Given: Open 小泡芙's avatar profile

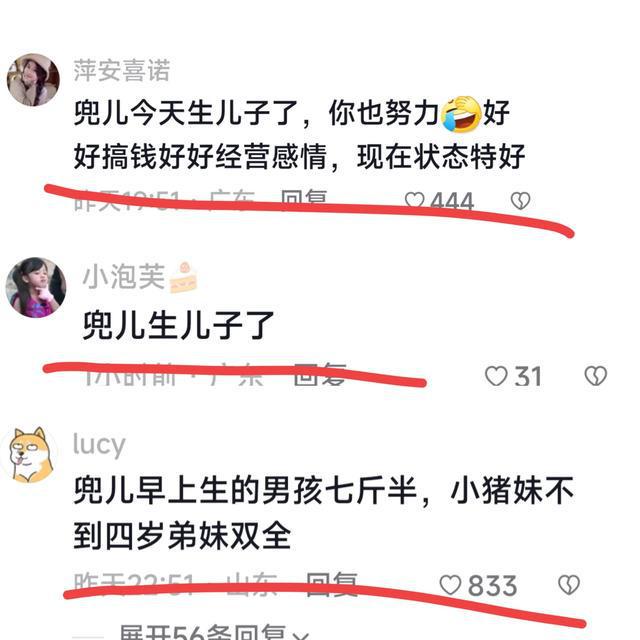Looking at the screenshot, I should [36, 288].
